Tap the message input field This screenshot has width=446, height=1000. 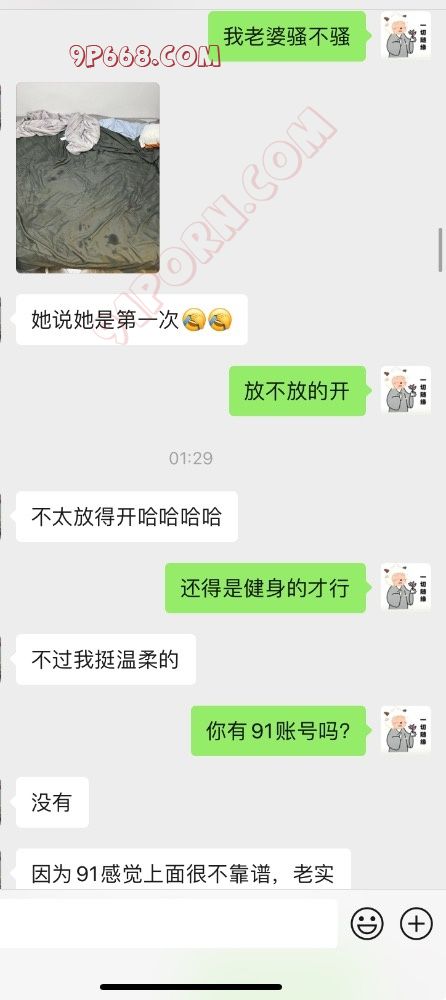168,923
